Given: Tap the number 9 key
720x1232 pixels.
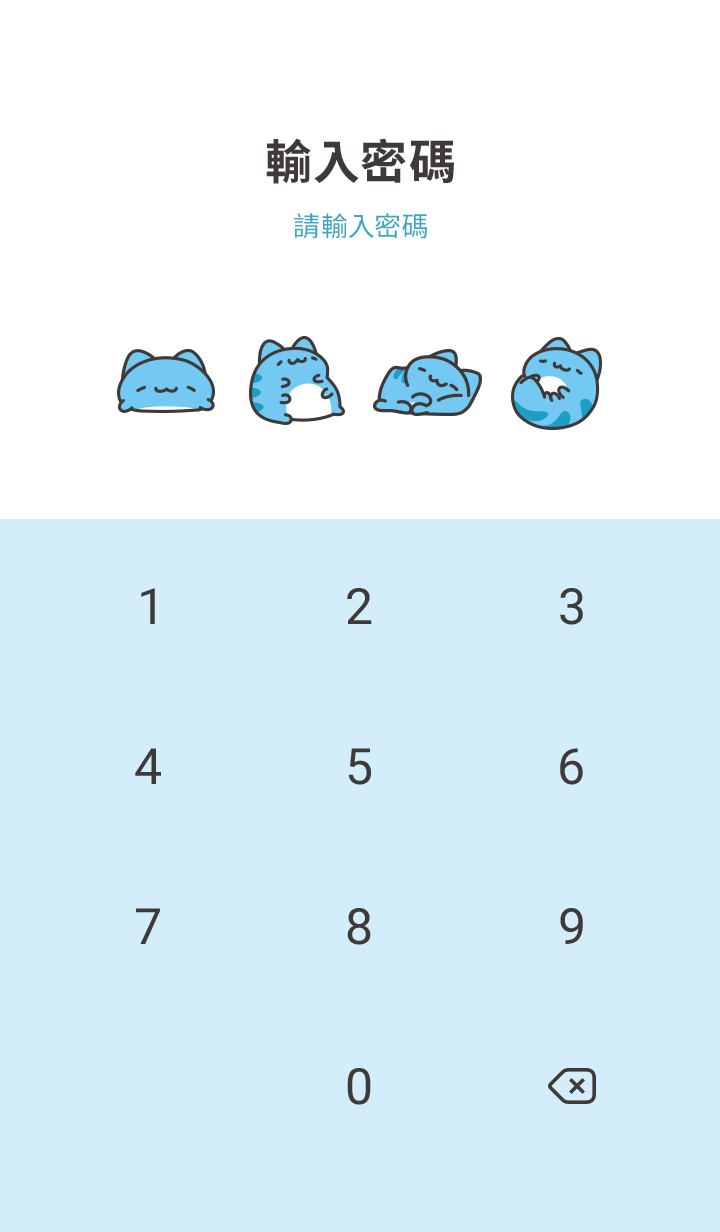Looking at the screenshot, I should tap(571, 927).
